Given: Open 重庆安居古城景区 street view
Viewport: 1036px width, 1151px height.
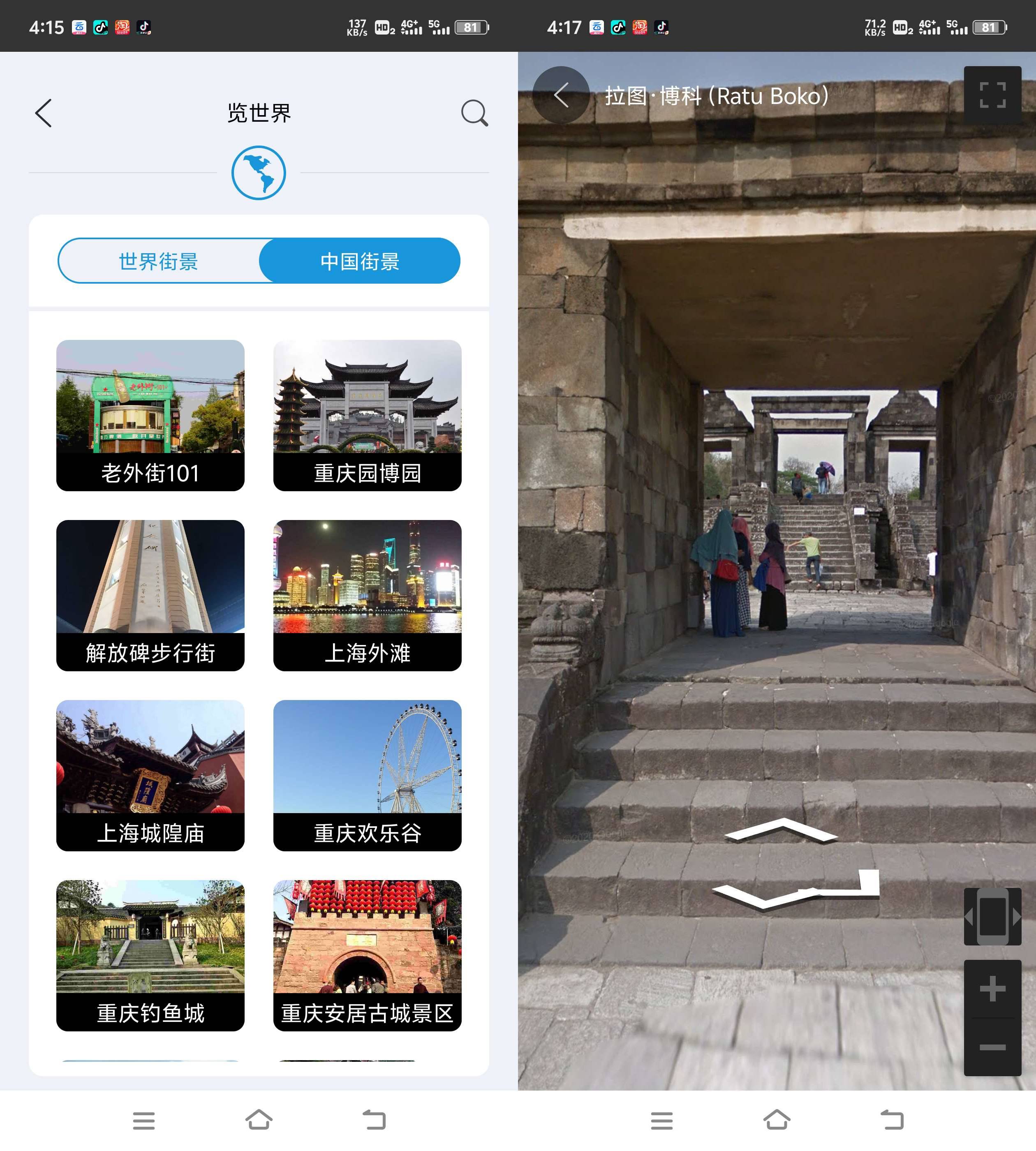Looking at the screenshot, I should 367,955.
